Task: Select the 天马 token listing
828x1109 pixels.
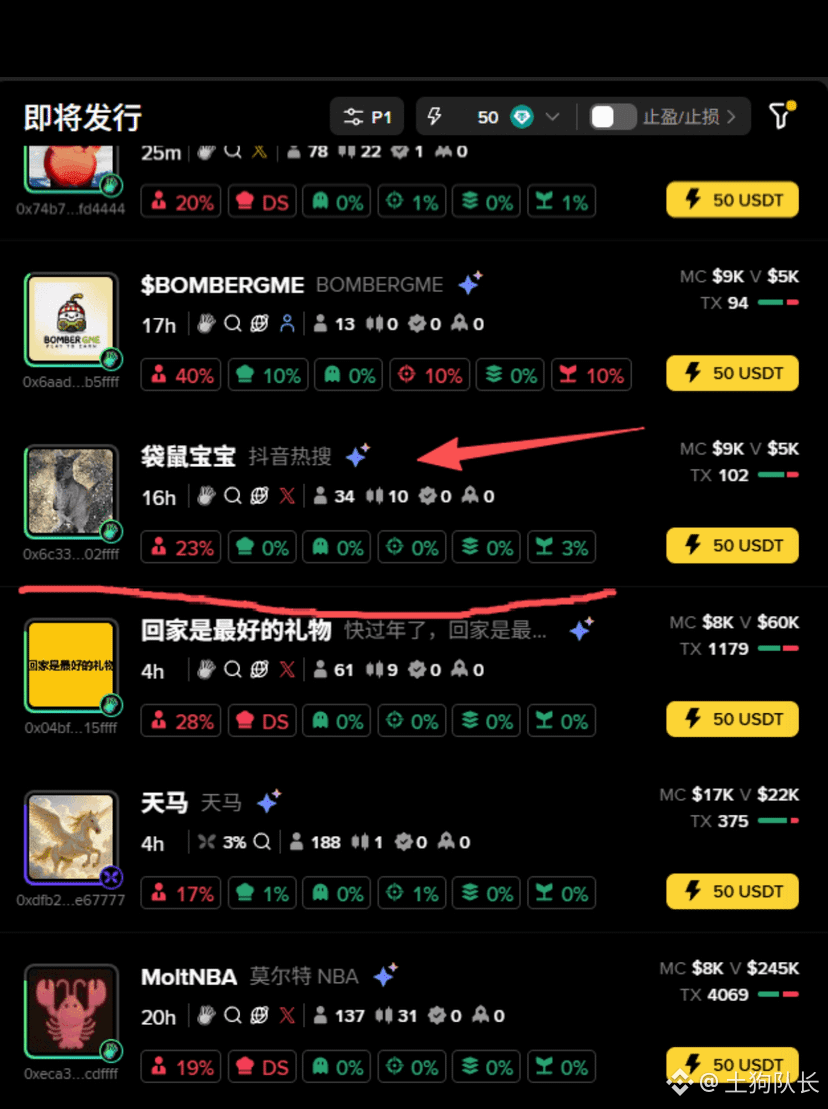Action: (x=165, y=802)
